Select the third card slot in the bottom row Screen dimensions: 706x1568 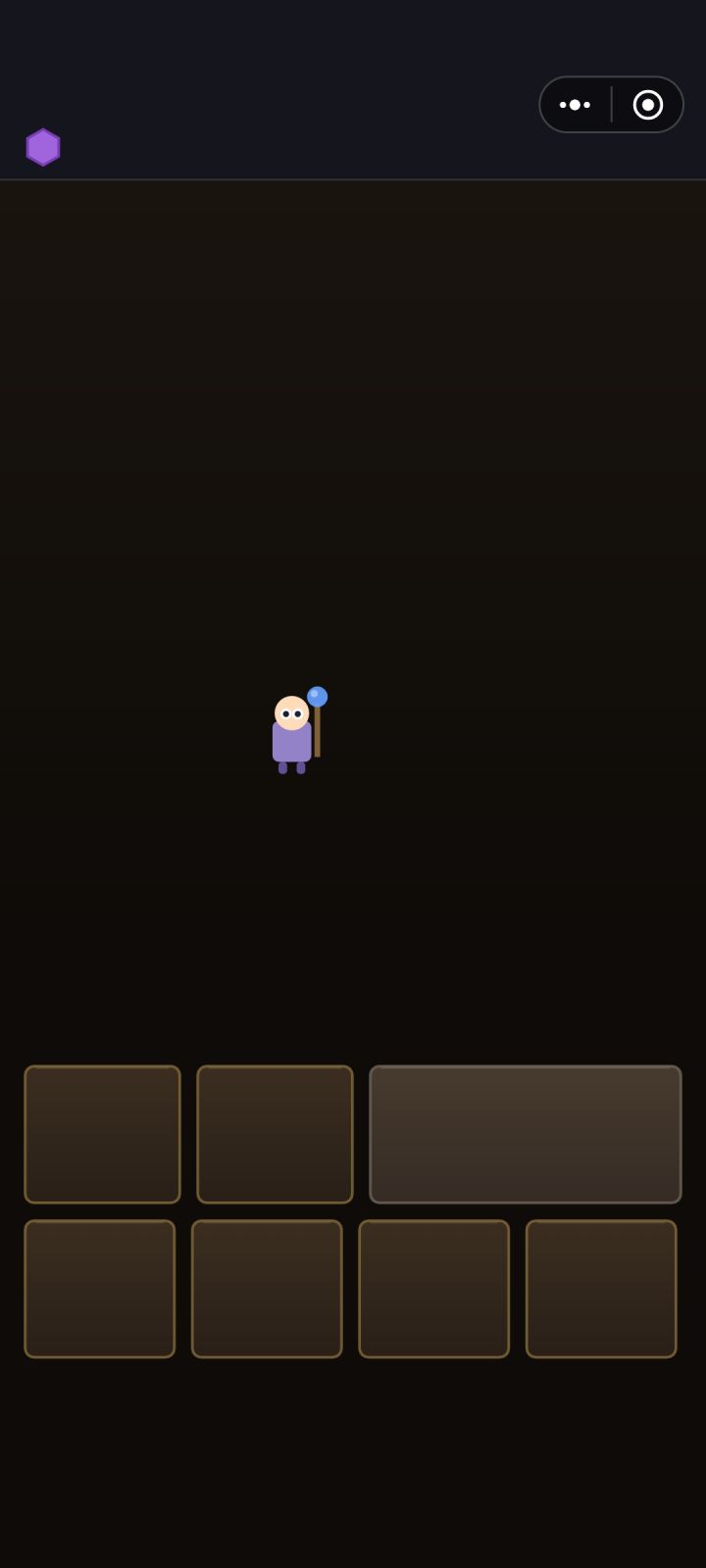coord(433,1289)
